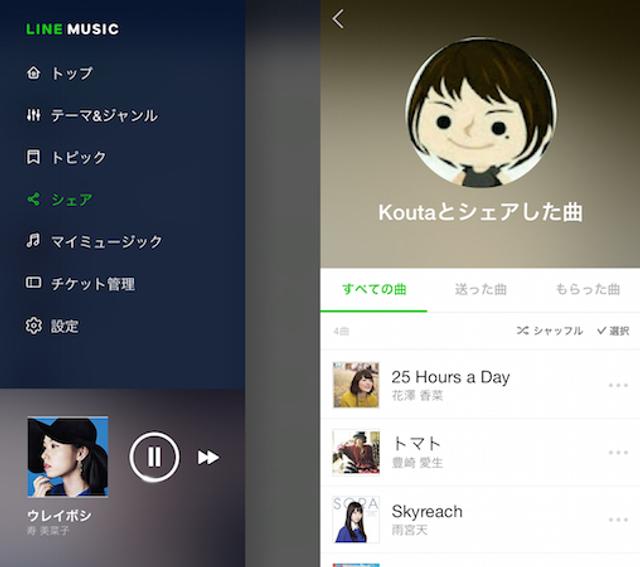Shuffle the shared songs with シャッフル
This screenshot has width=640, height=567.
click(x=549, y=331)
